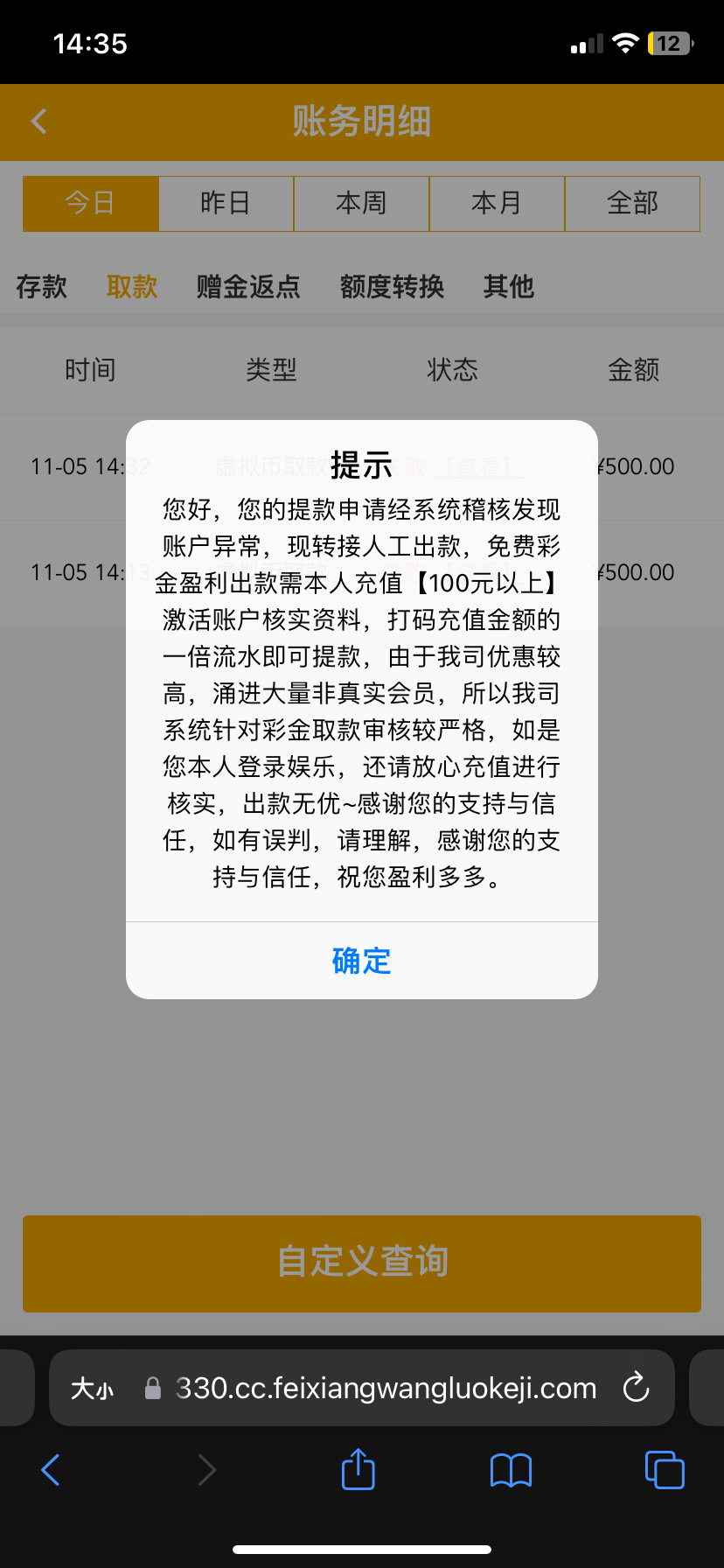Switch to the 全部 filter tab

pos(632,203)
